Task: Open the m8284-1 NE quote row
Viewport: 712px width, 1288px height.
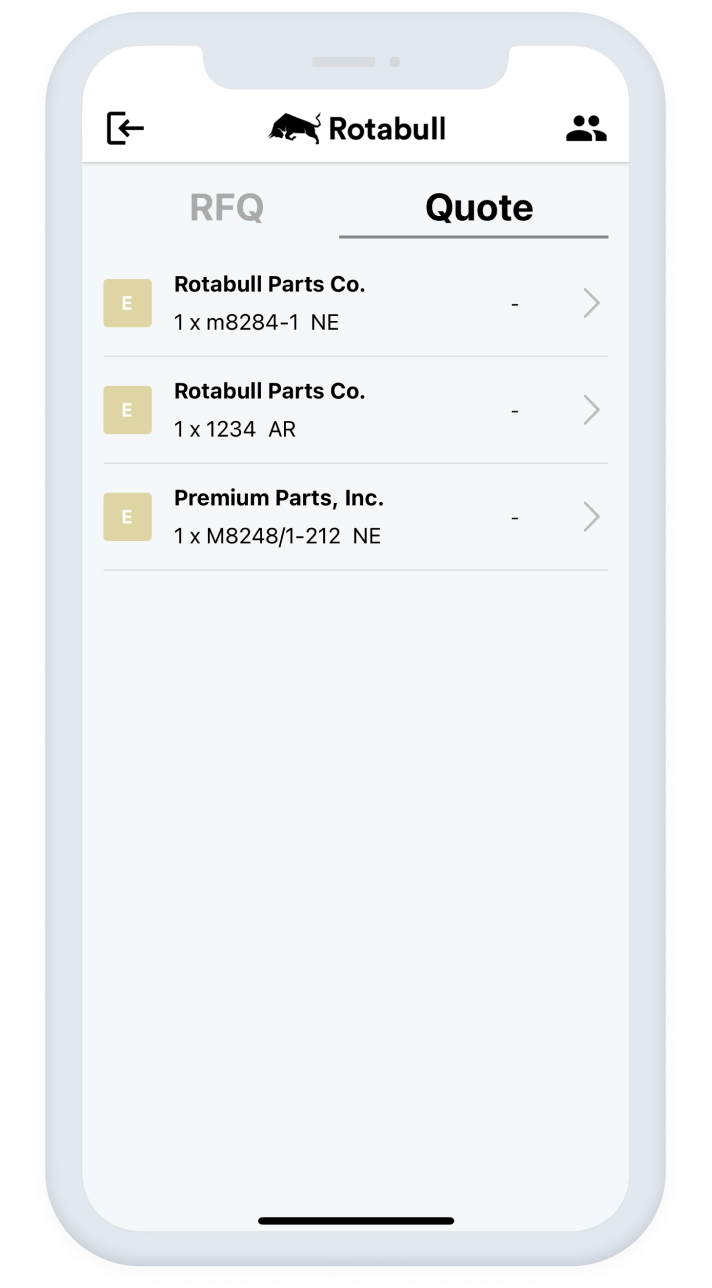Action: 355,304
